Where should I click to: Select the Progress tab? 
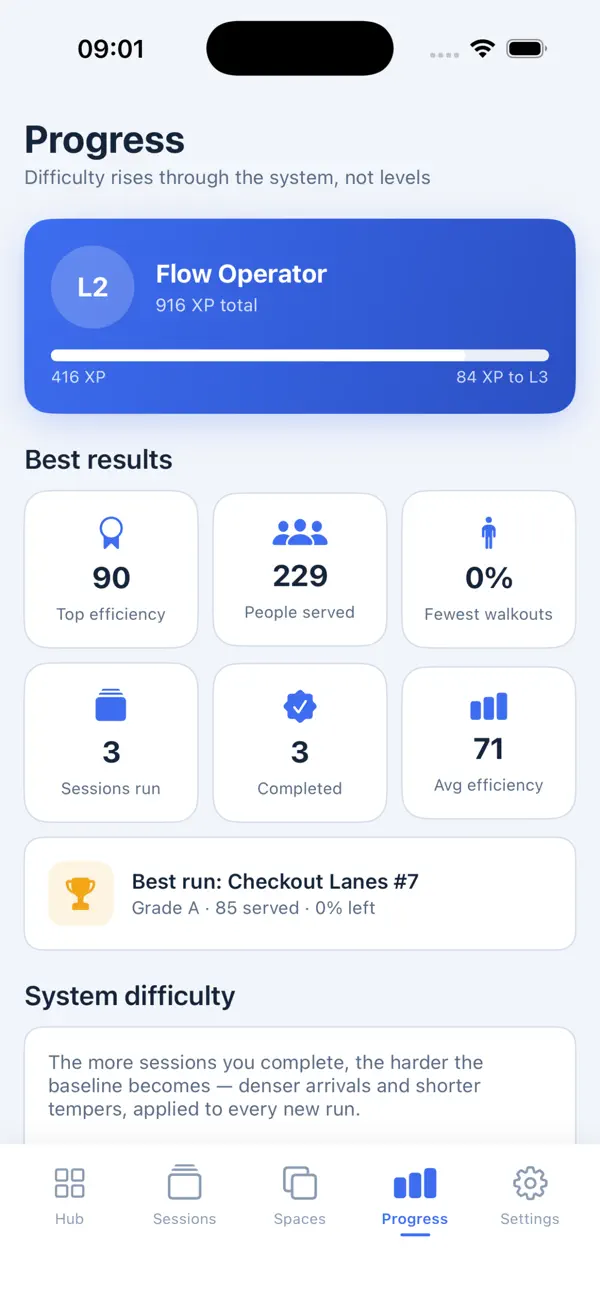[415, 1196]
